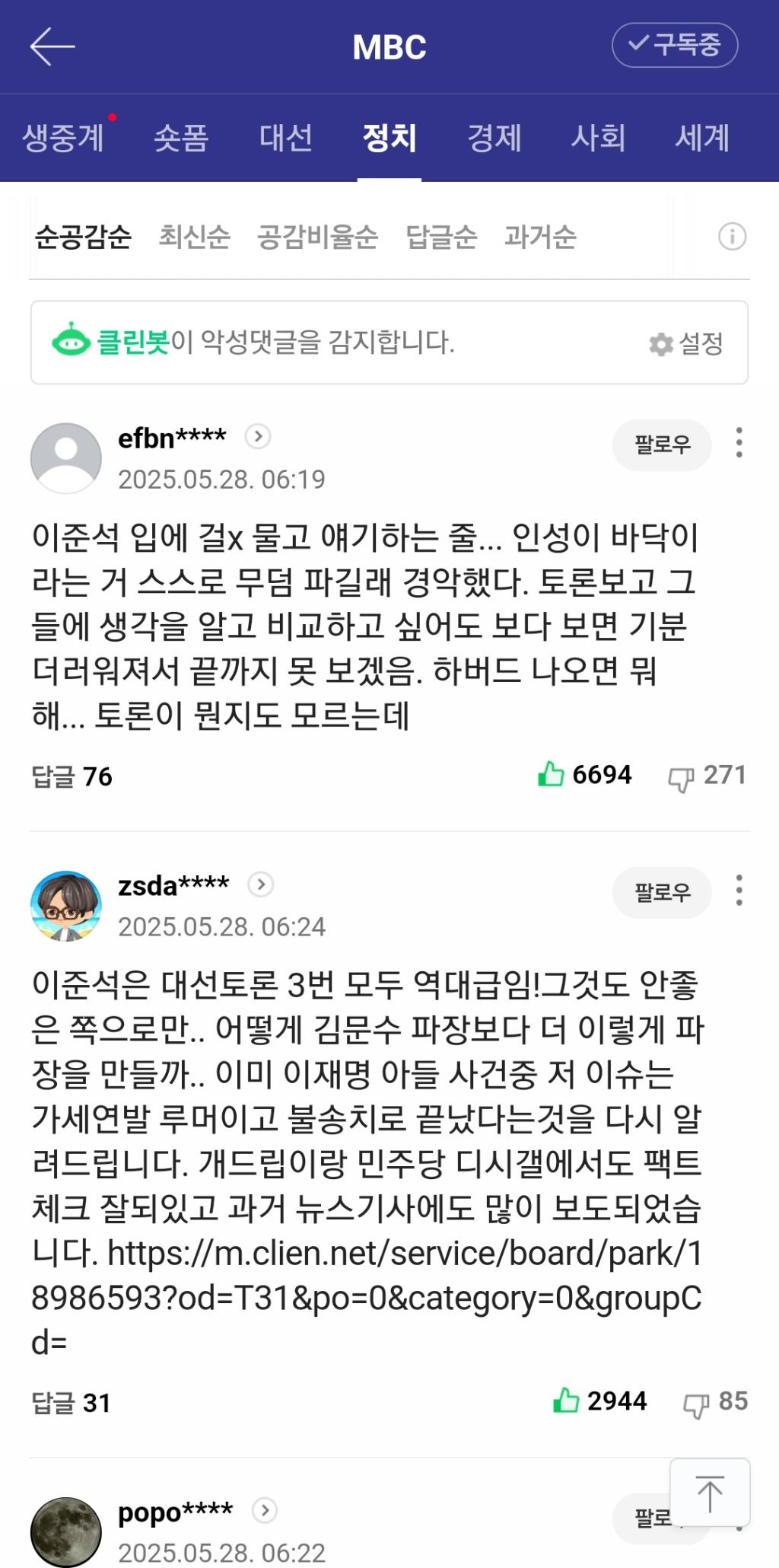Switch to the 경제 tab
779x1568 pixels.
pos(494,139)
